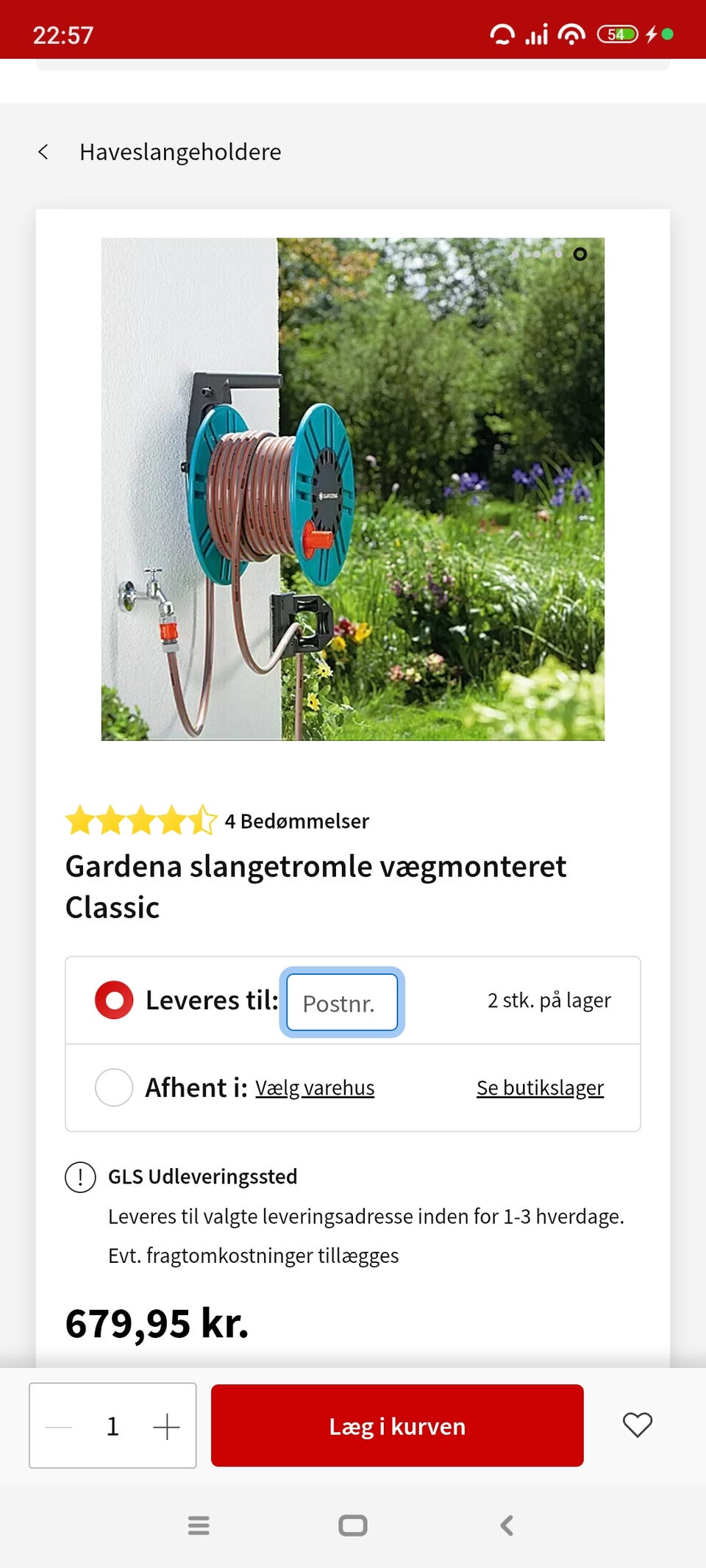The height and width of the screenshot is (1568, 706).
Task: Tap Læg i kurven to add to cart
Action: tap(396, 1425)
